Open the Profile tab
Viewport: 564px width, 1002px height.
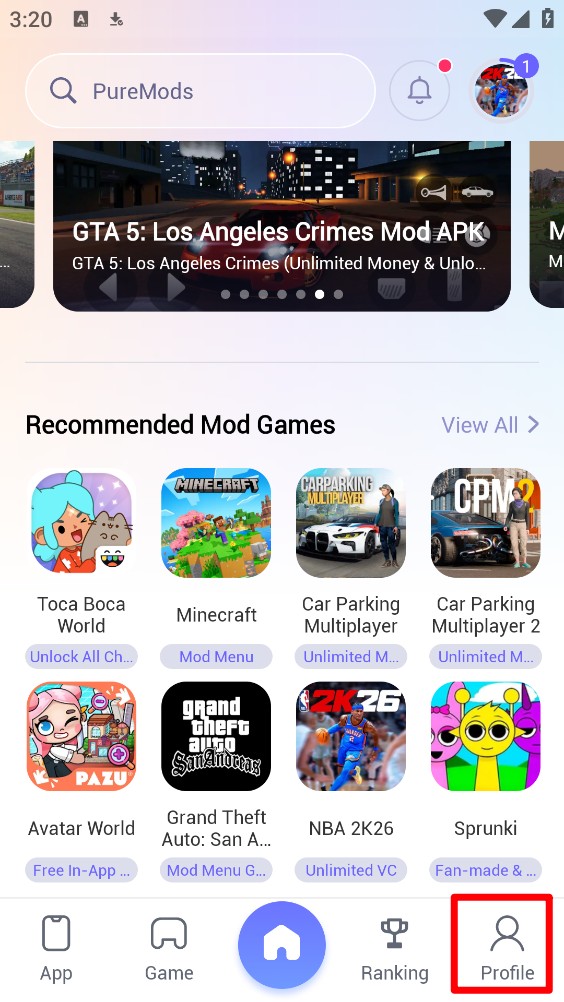pyautogui.click(x=507, y=949)
